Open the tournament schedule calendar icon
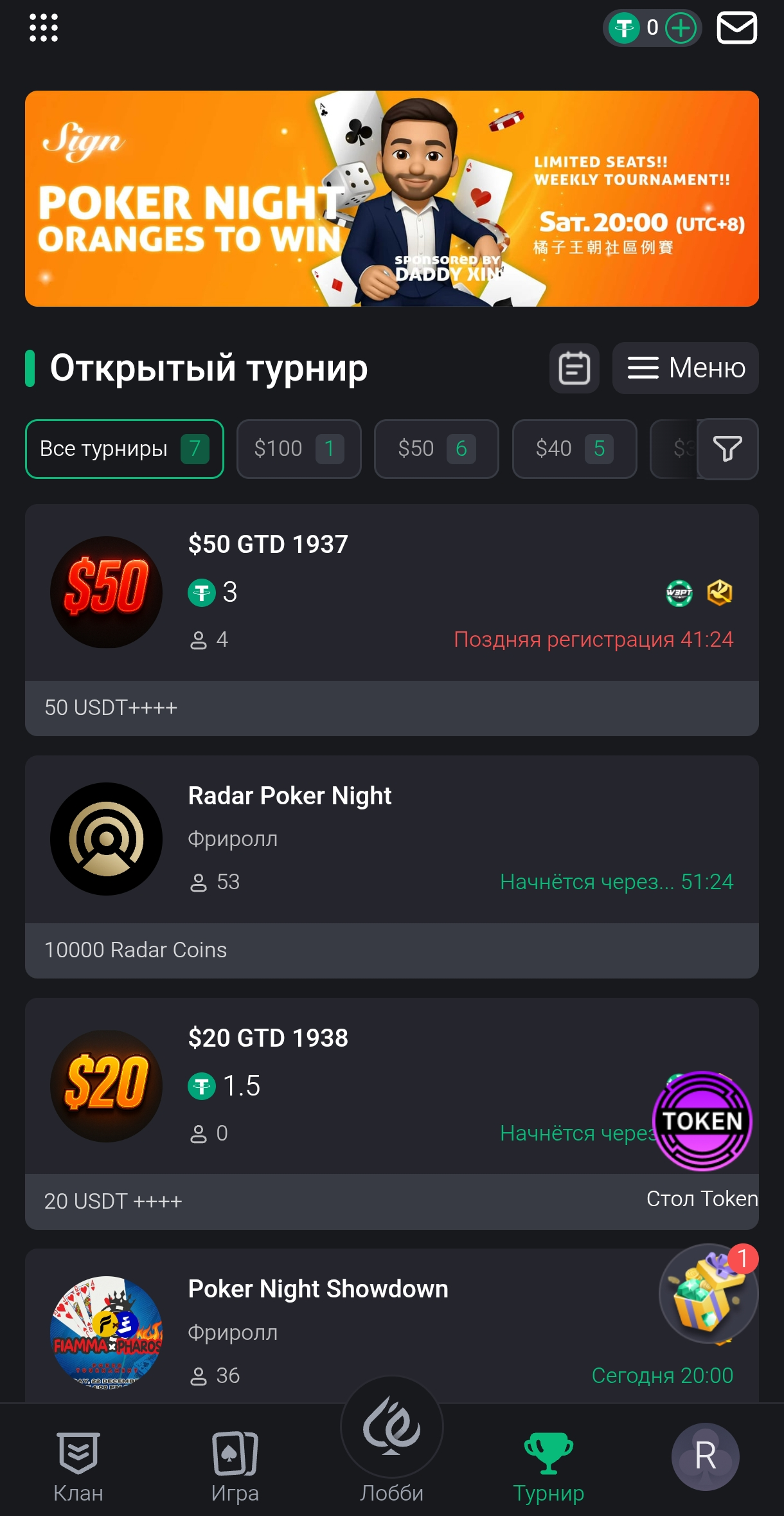Screen dimensions: 784x1516 pyautogui.click(x=574, y=368)
